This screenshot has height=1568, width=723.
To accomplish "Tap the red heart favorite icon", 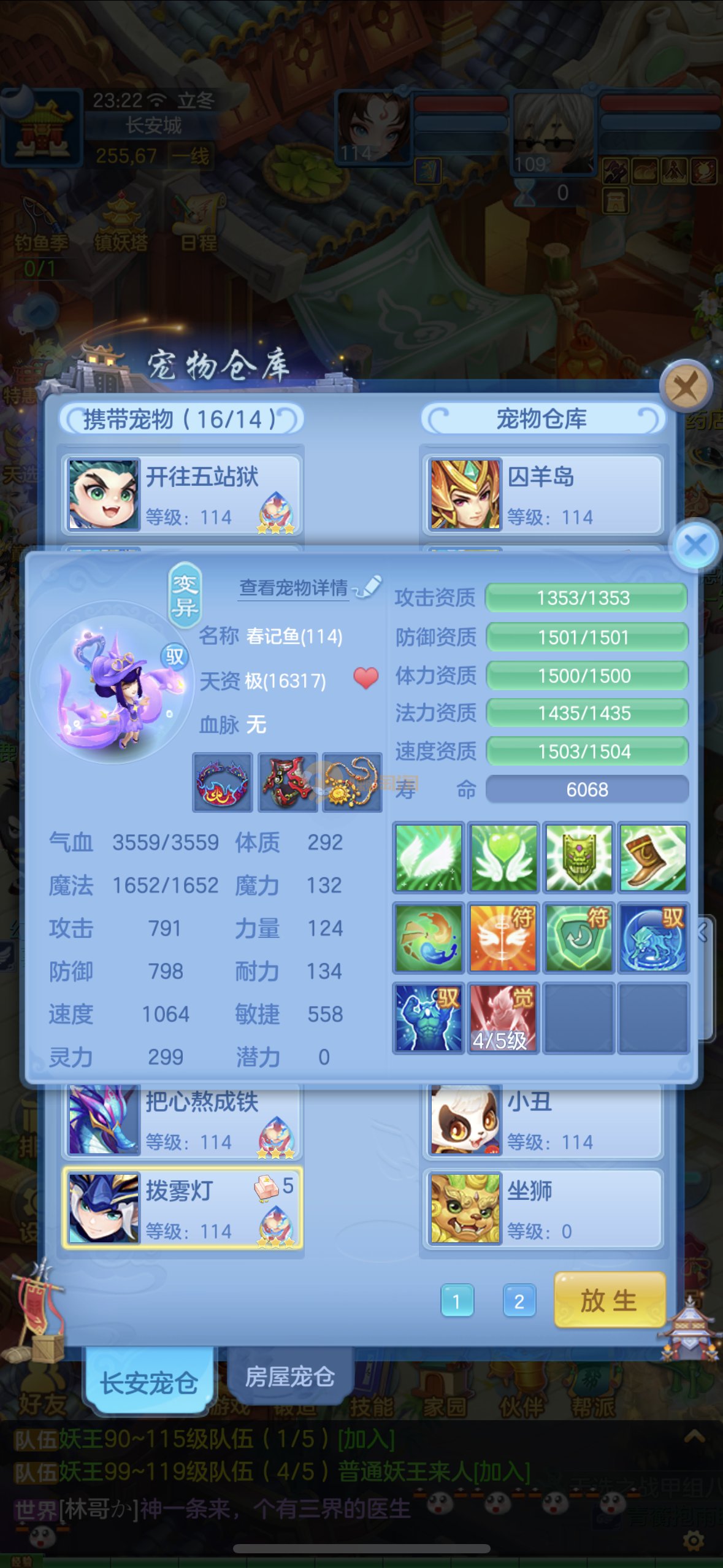I will pyautogui.click(x=366, y=678).
